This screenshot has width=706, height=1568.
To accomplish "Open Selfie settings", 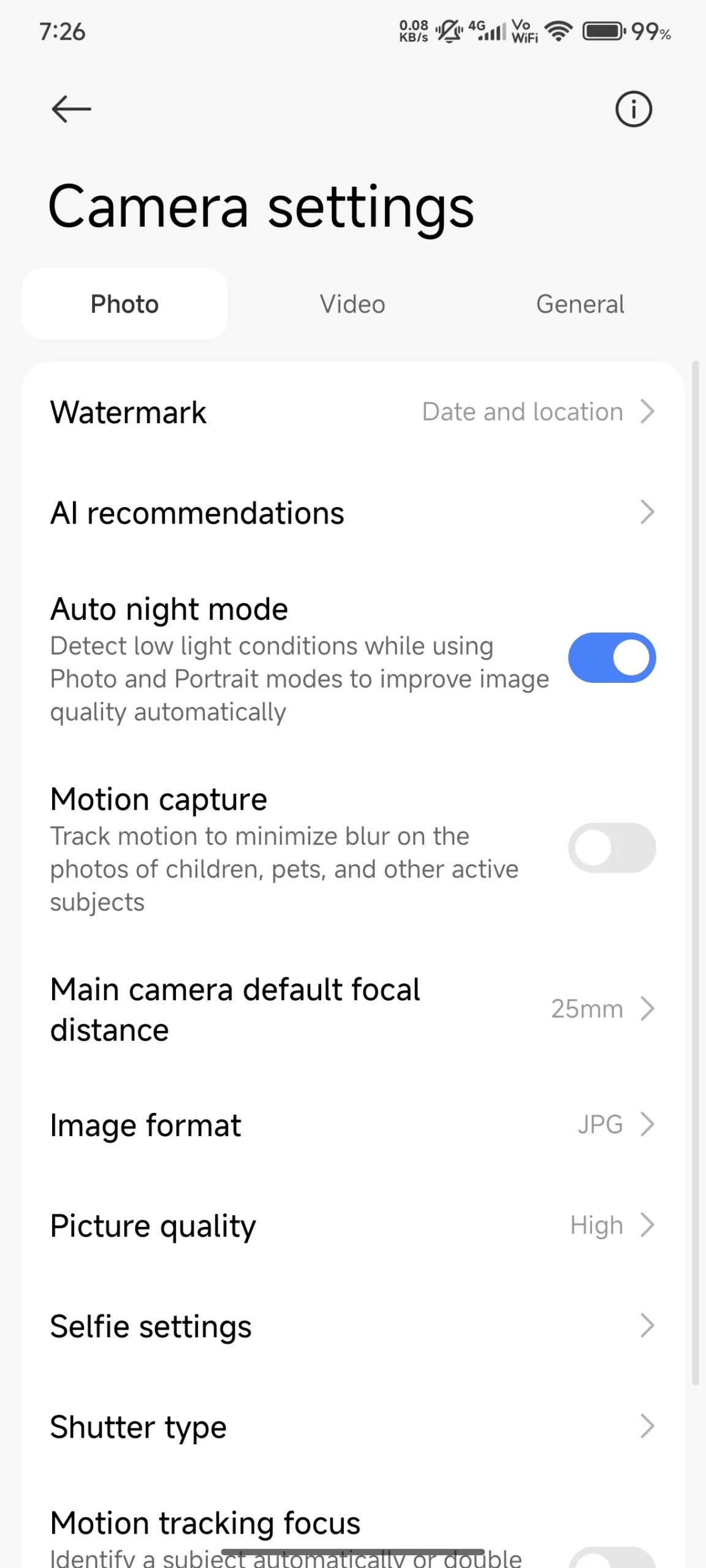I will click(x=352, y=1326).
